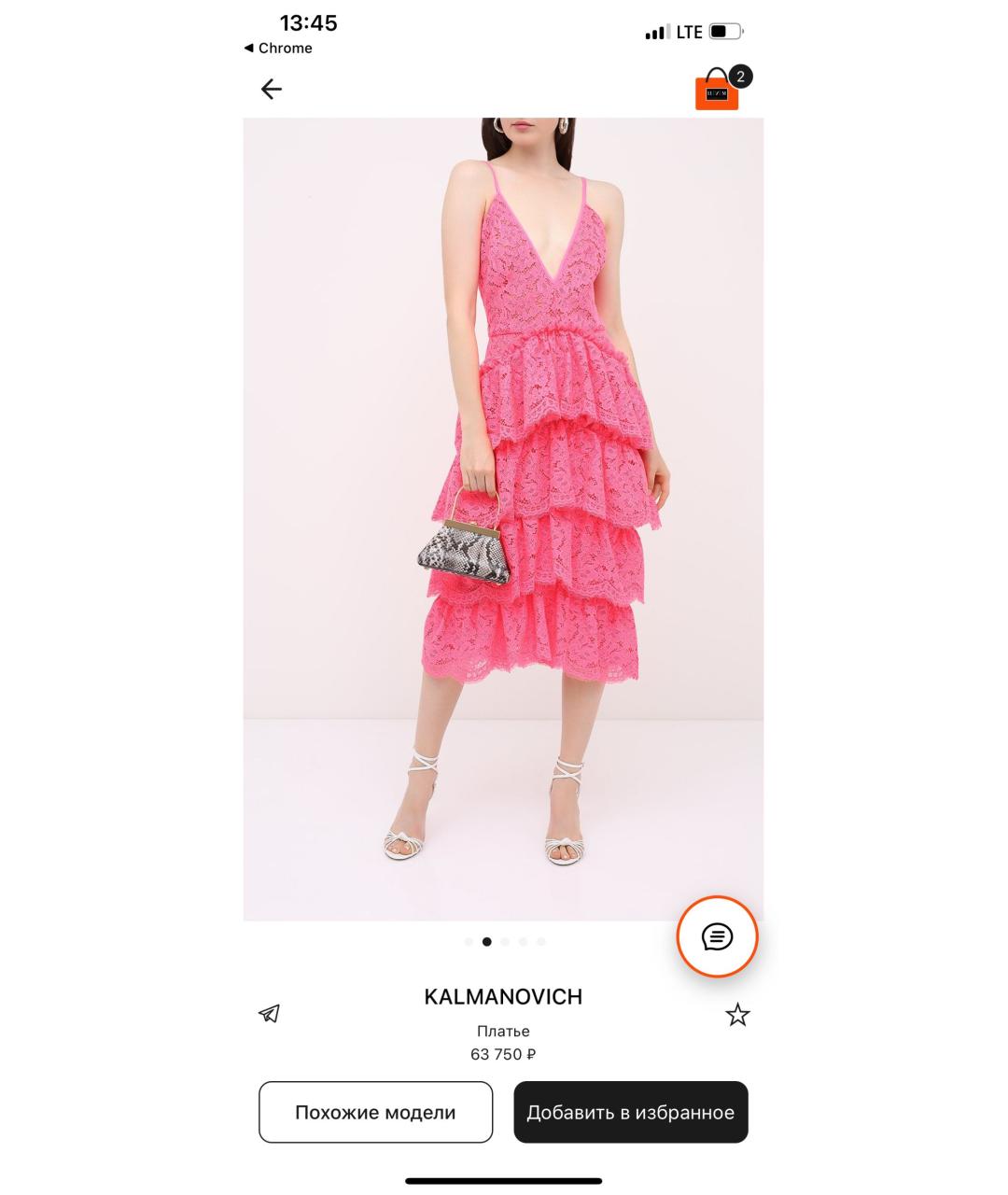Open the shopping bag with 2 items

718,91
